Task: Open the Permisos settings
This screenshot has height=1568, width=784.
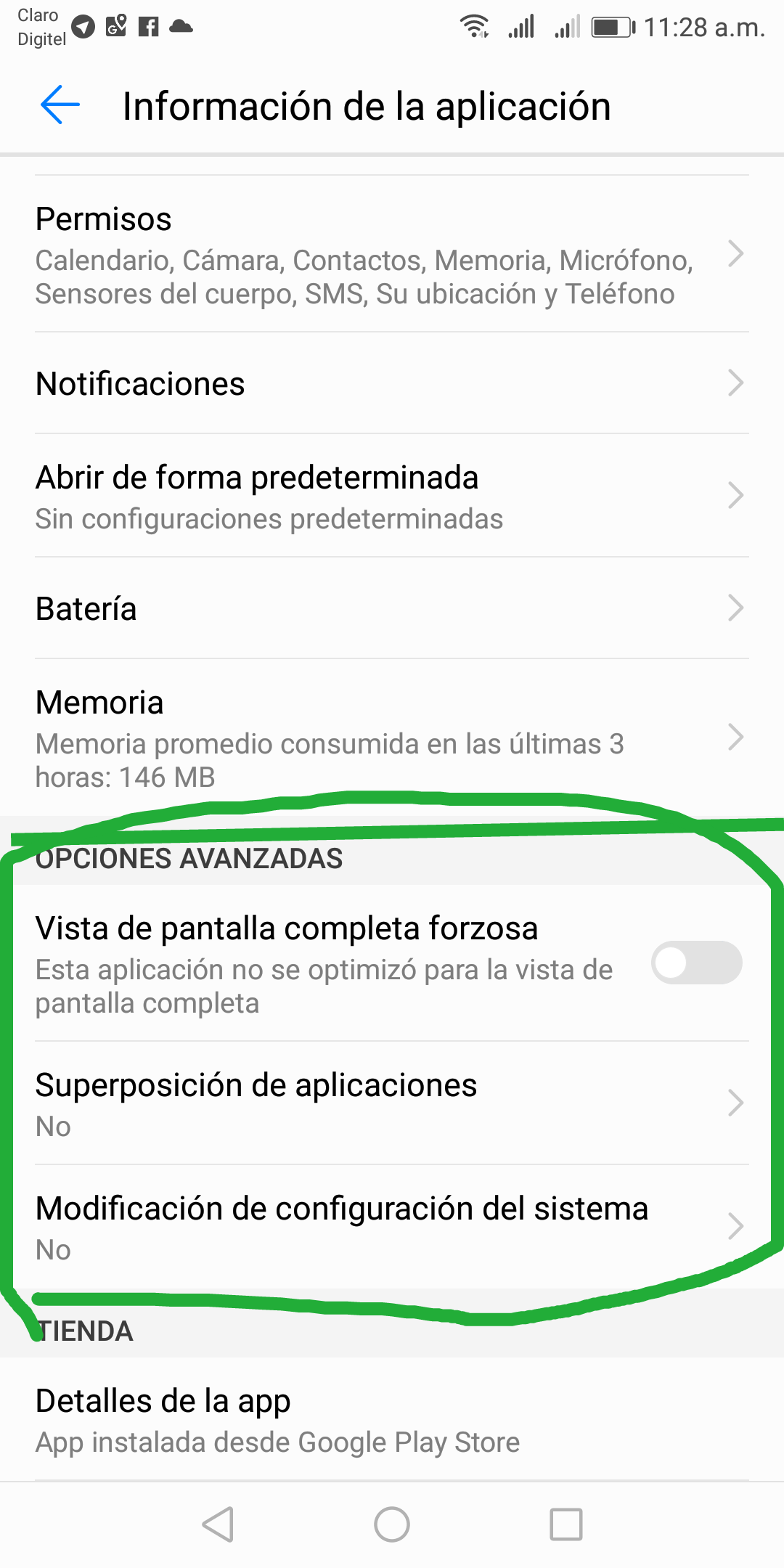Action: pos(392,254)
